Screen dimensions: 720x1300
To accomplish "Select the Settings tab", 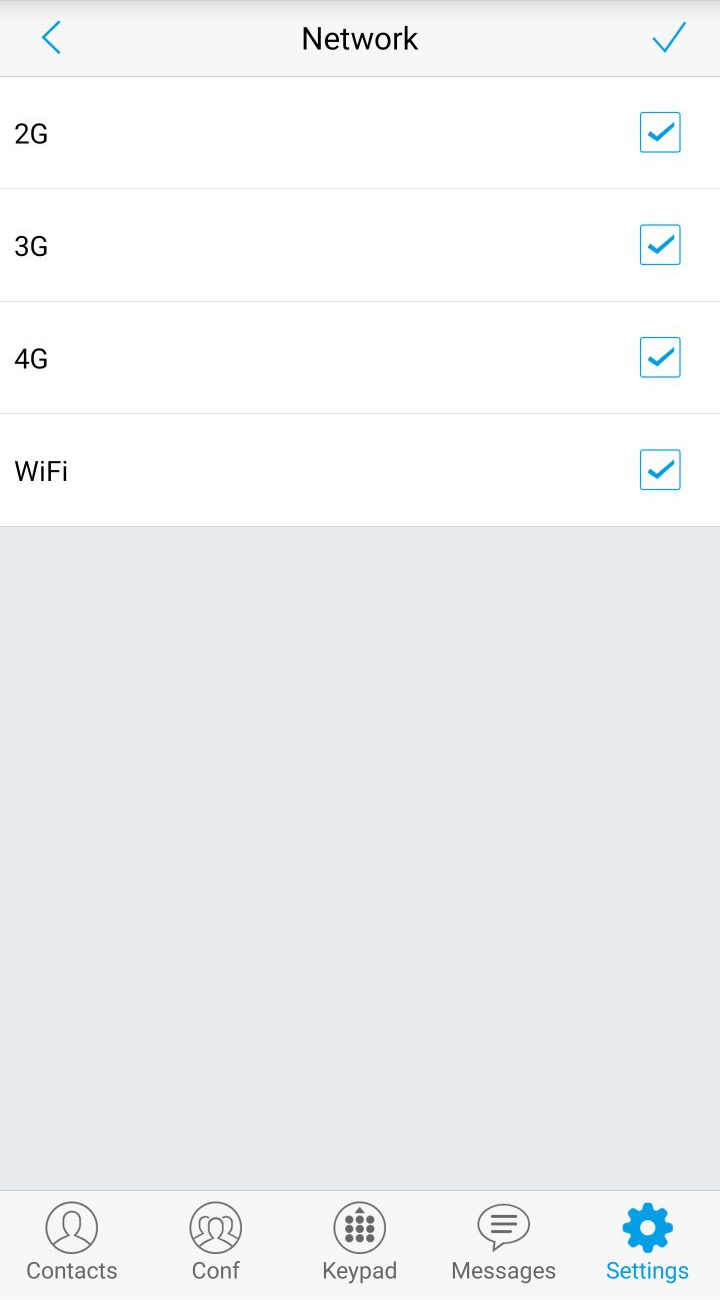I will coord(648,1243).
